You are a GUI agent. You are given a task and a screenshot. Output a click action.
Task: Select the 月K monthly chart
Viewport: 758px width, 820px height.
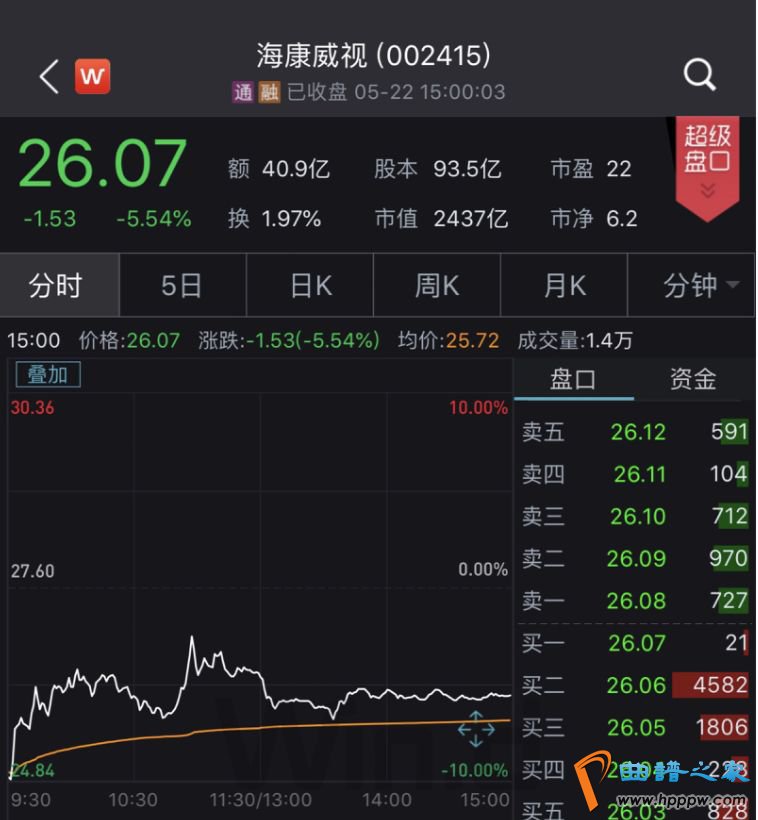point(564,286)
